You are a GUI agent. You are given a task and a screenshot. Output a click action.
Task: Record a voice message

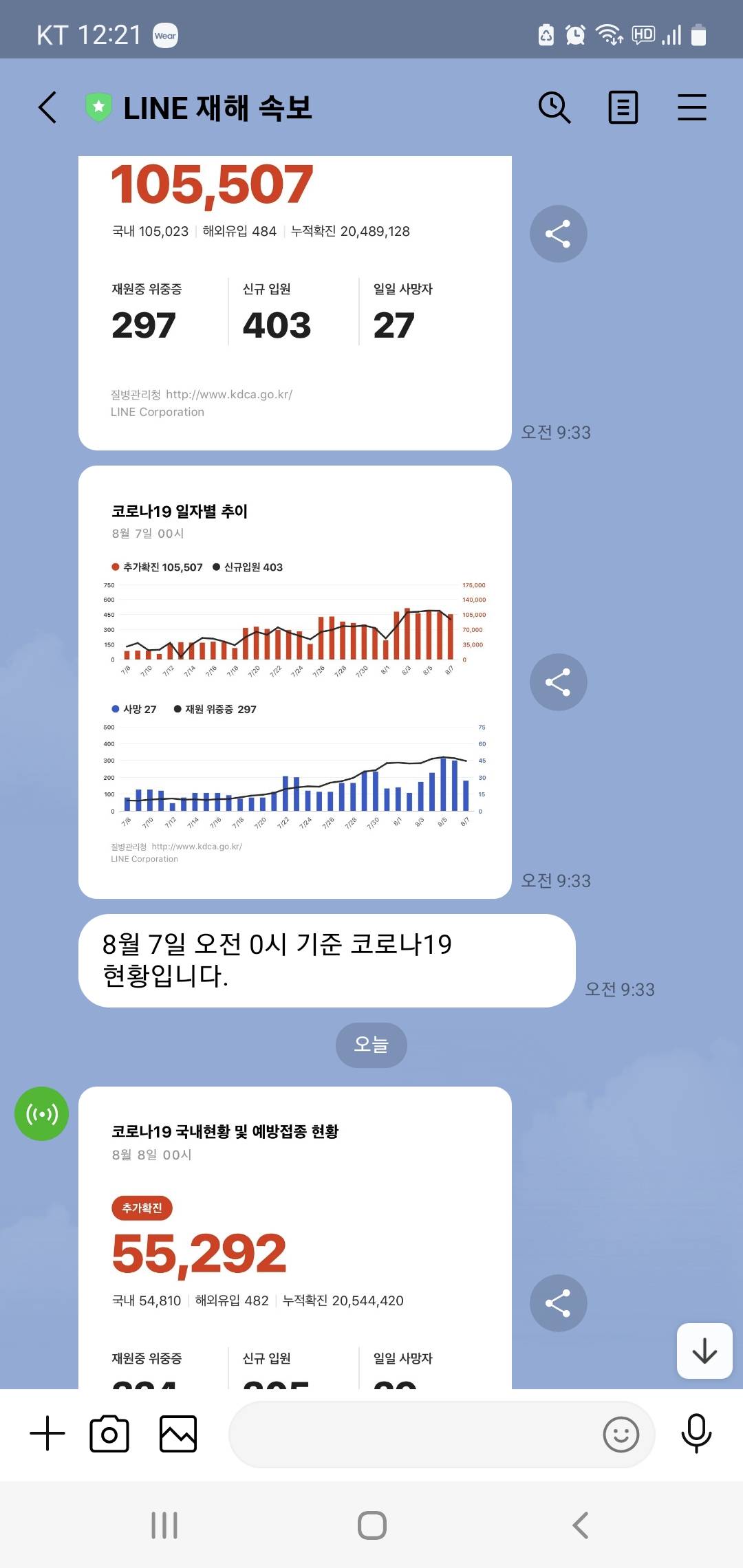pos(696,1434)
